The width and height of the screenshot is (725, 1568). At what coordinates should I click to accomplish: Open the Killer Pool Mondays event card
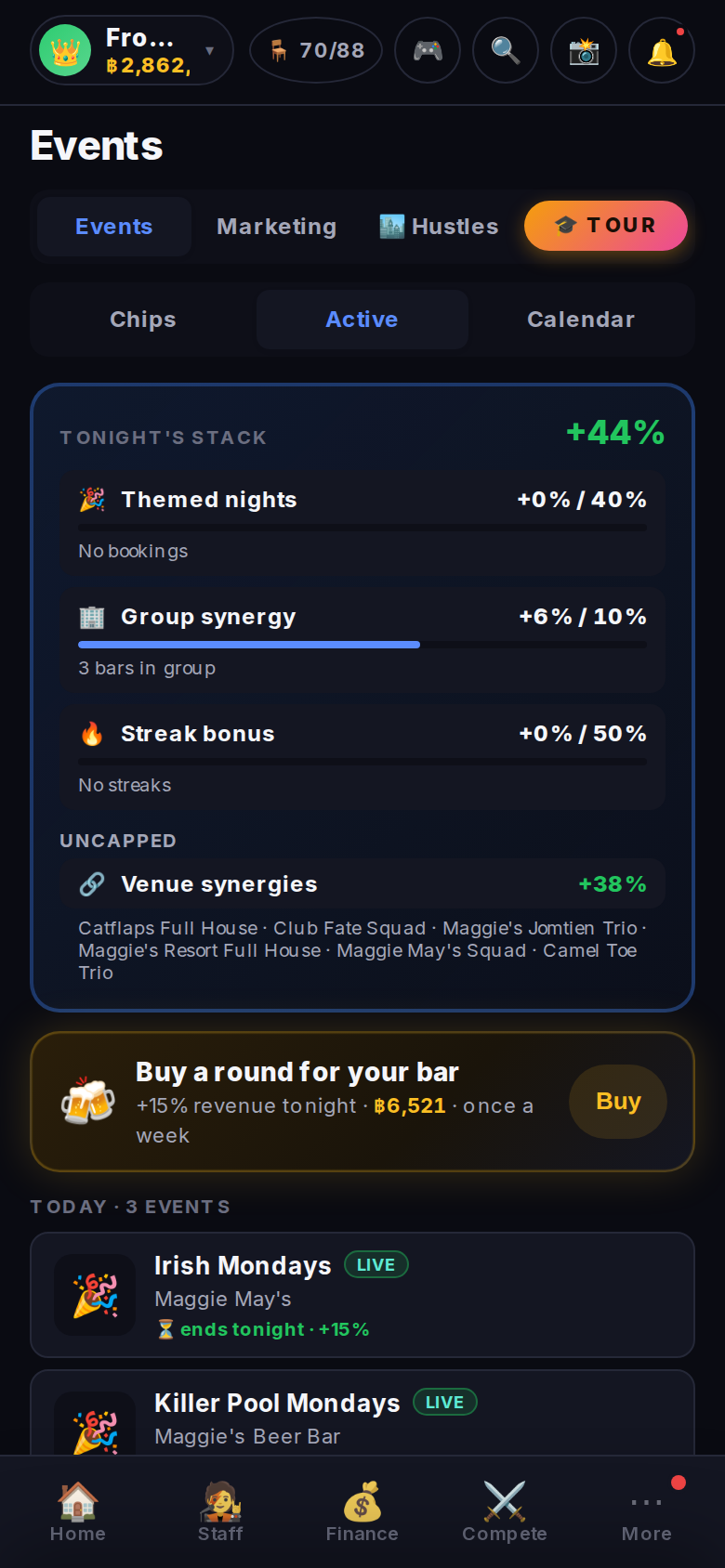pyautogui.click(x=362, y=1412)
